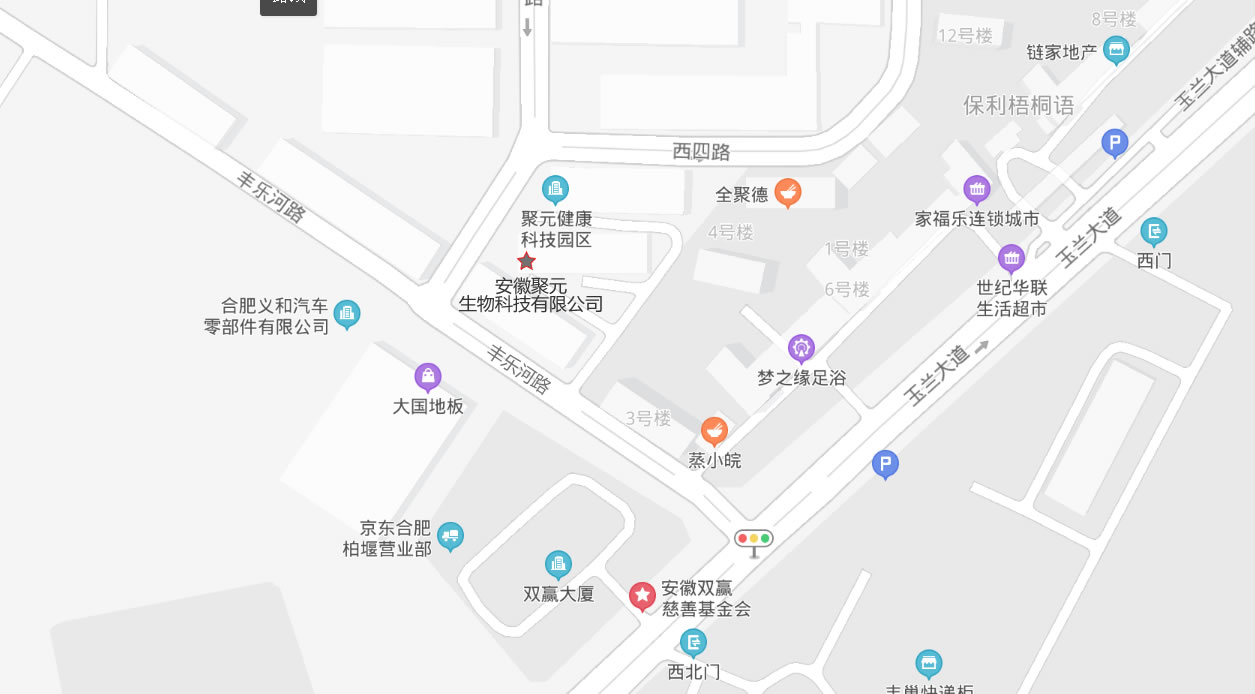The width and height of the screenshot is (1255, 694).
Task: Select the 京东合肥柏堰营业部 delivery marker
Action: [x=450, y=536]
